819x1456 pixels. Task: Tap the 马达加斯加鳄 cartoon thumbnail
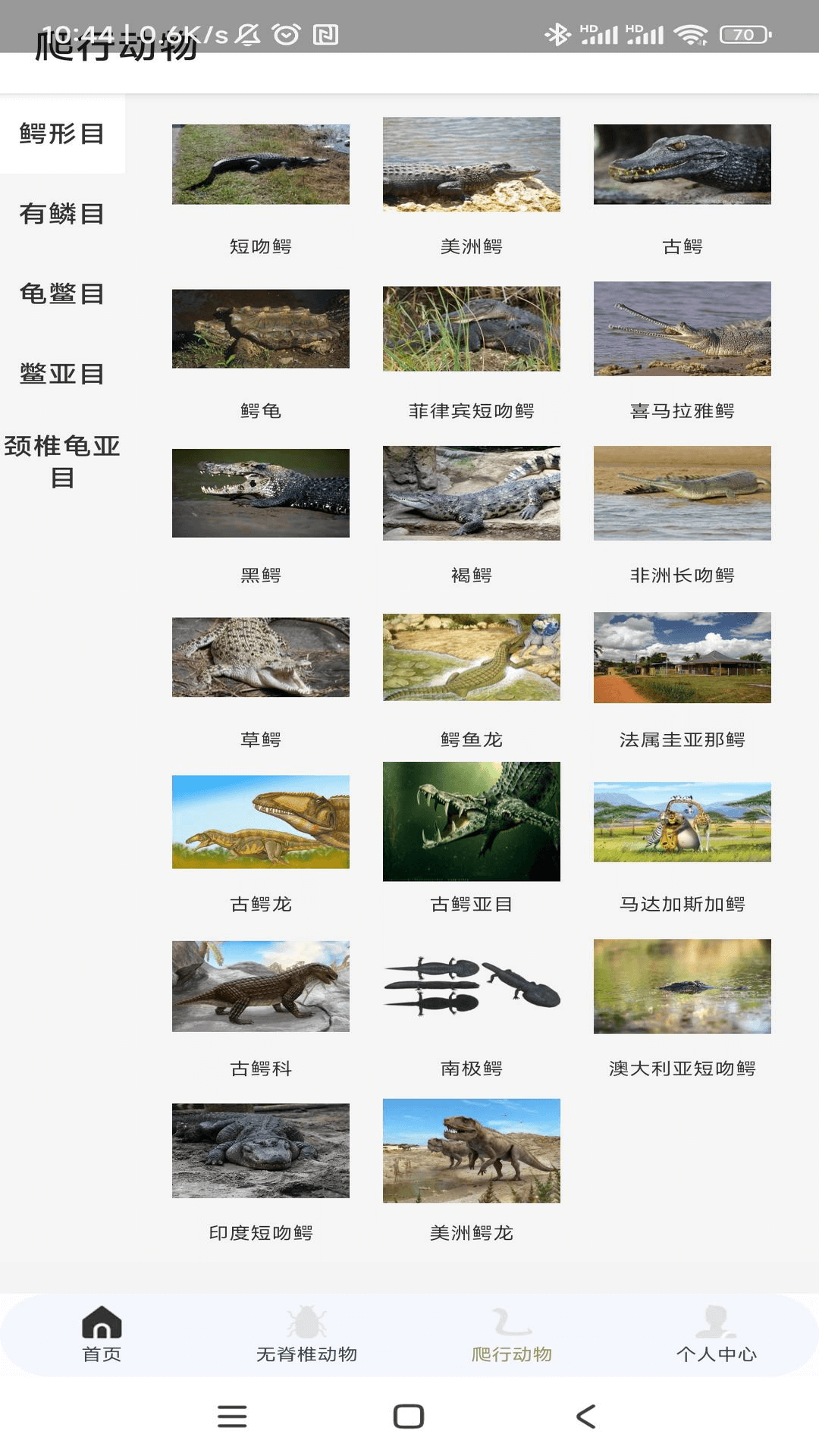(682, 823)
